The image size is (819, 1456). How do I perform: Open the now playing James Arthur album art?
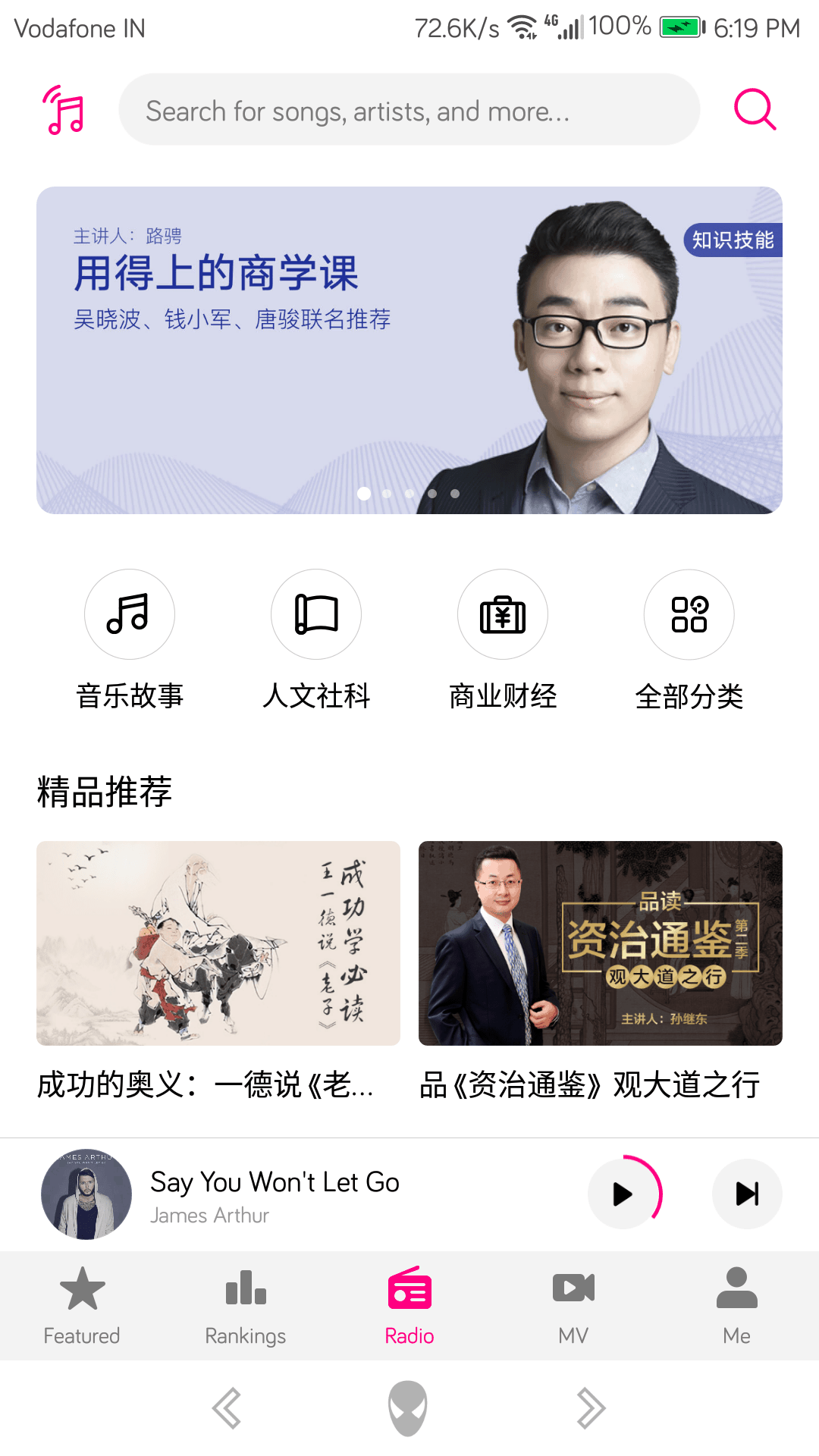tap(86, 1194)
